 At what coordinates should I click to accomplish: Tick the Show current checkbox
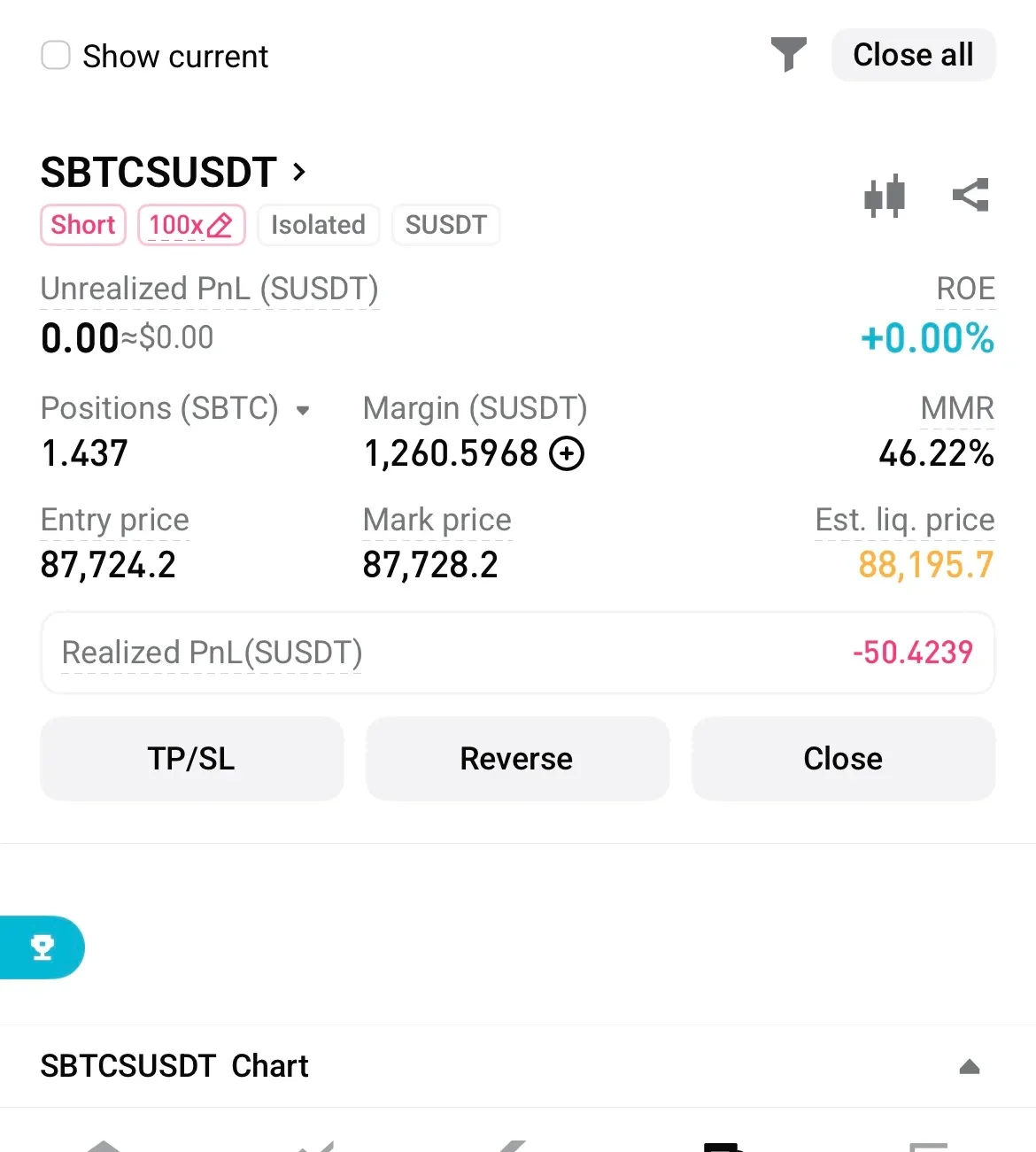pos(56,56)
